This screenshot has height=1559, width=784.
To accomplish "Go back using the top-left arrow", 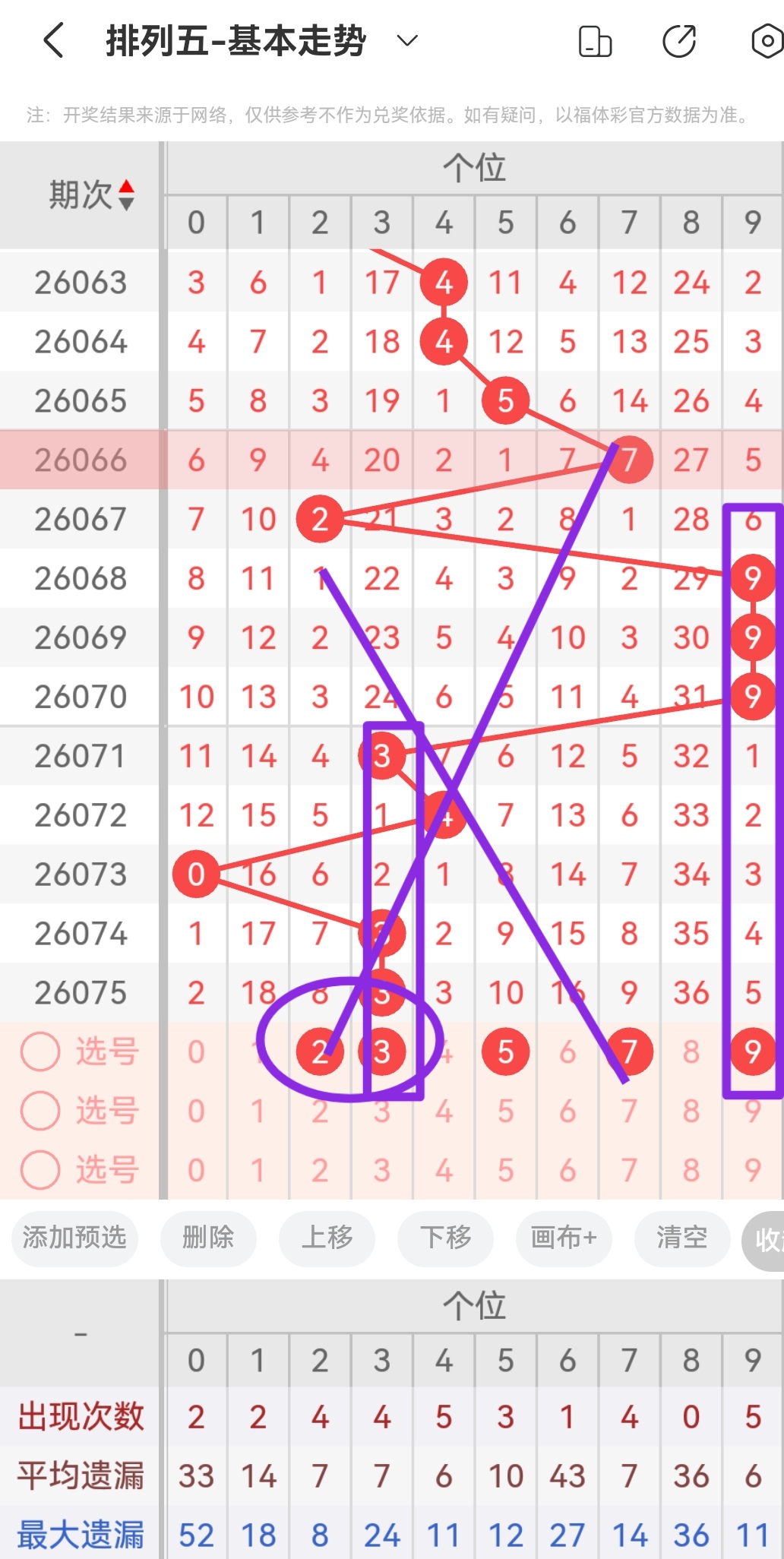I will (53, 40).
